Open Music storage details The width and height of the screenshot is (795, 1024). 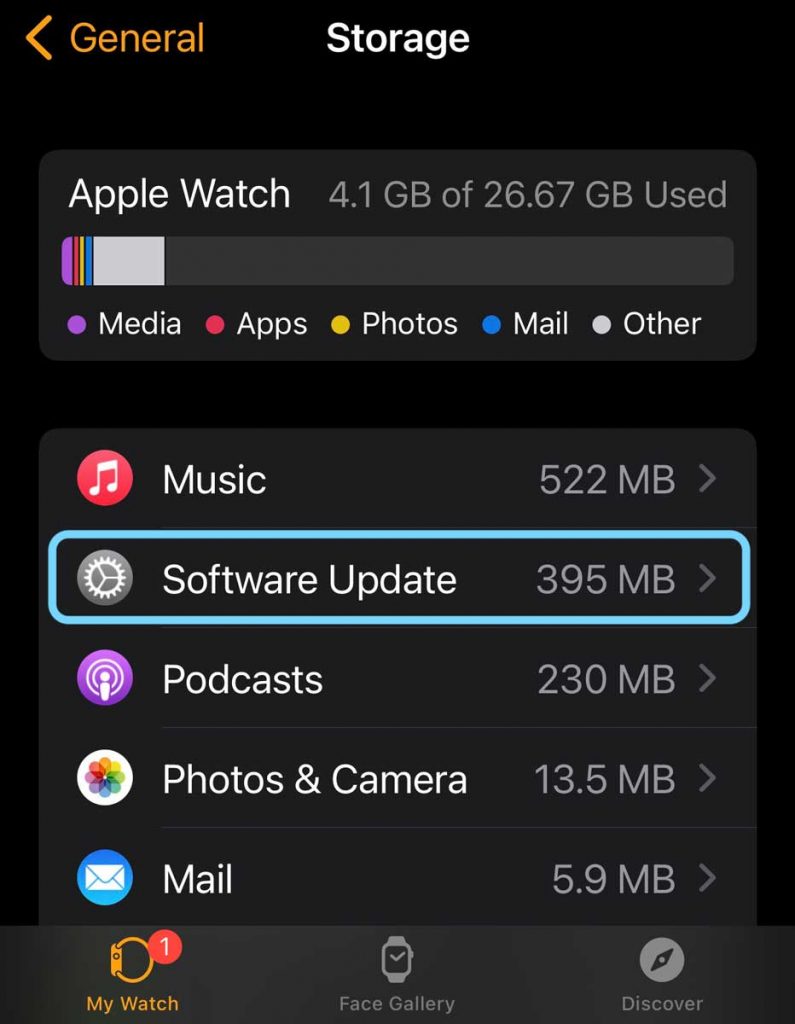pos(397,479)
